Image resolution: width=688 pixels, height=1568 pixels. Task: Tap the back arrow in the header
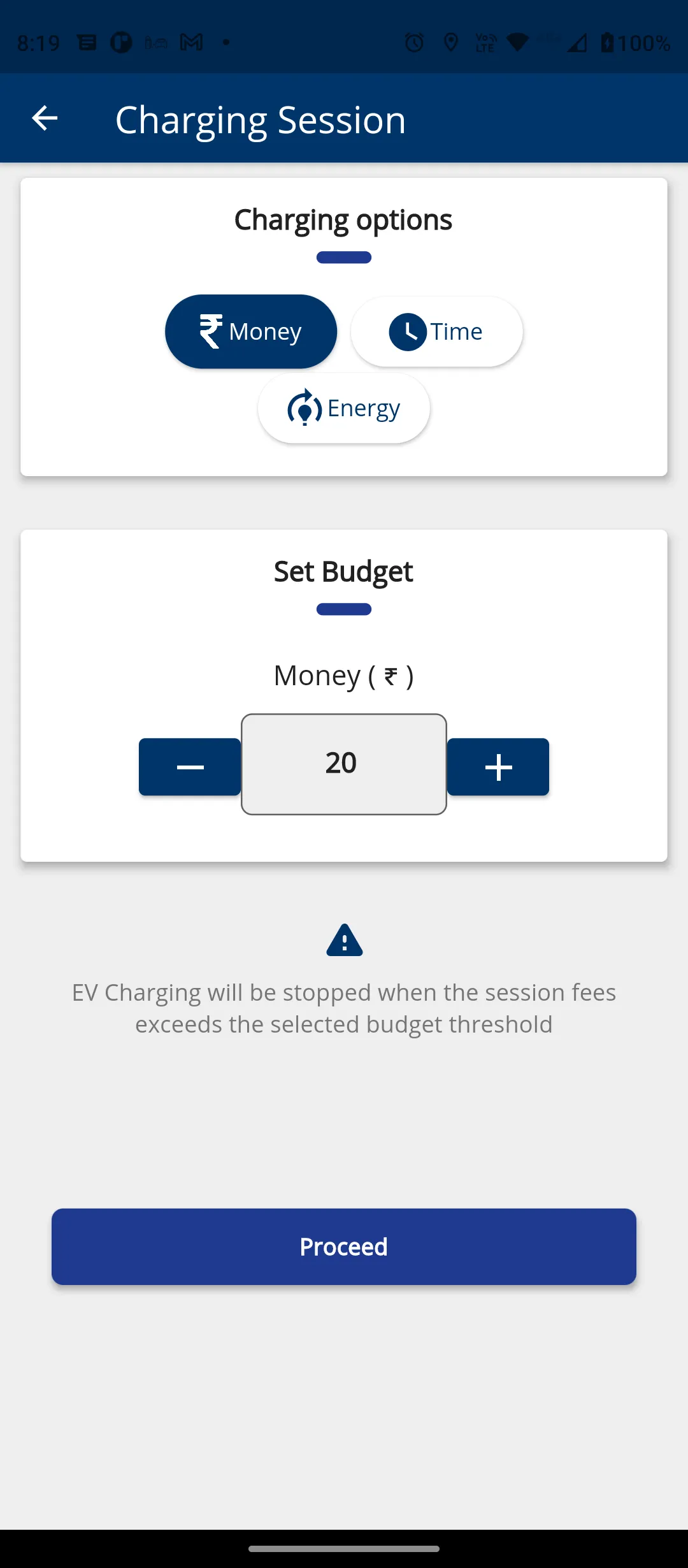[45, 117]
